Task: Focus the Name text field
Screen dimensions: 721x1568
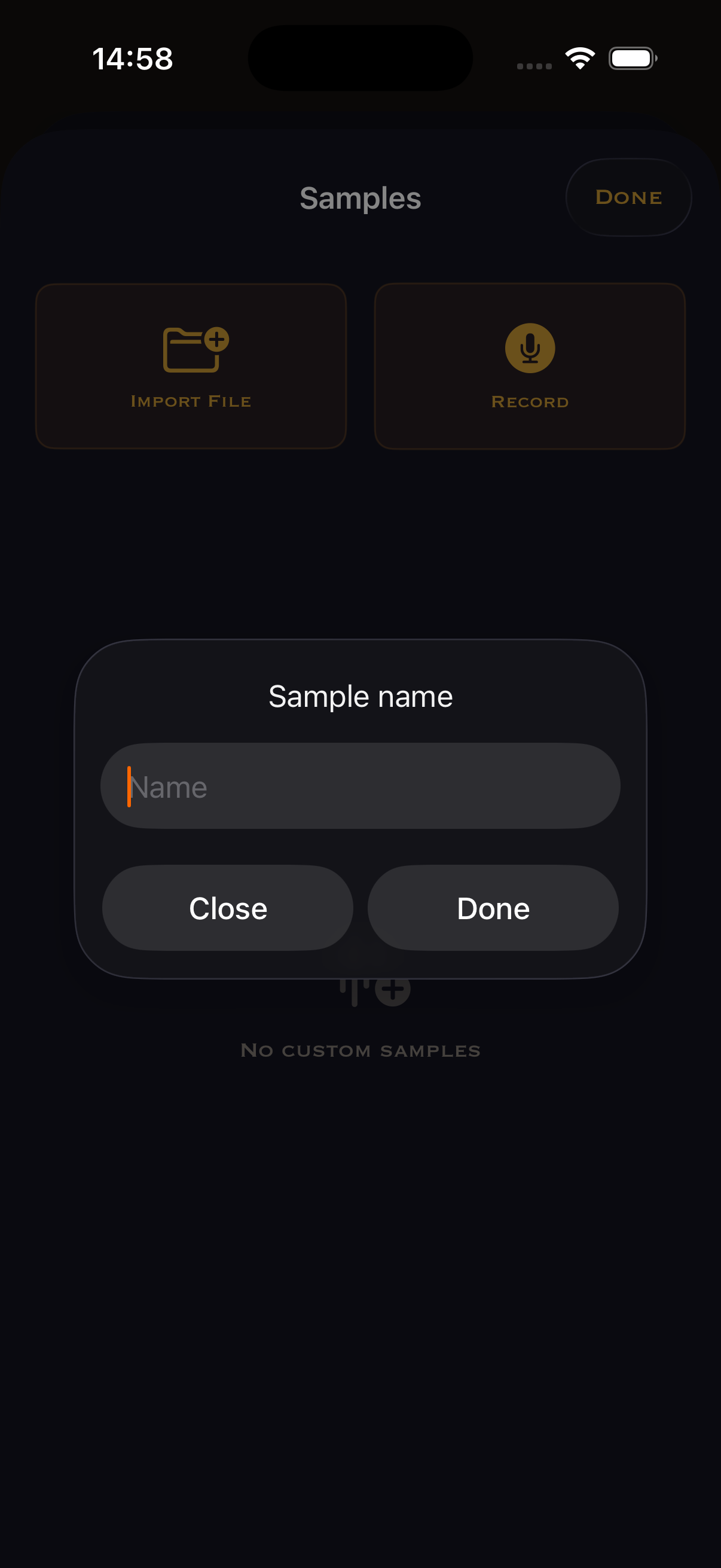Action: click(x=360, y=786)
